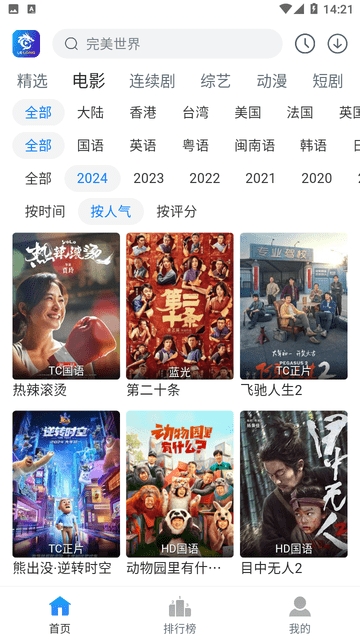Image resolution: width=360 pixels, height=640 pixels.
Task: Select the 韩语 language filter
Action: pos(313,145)
